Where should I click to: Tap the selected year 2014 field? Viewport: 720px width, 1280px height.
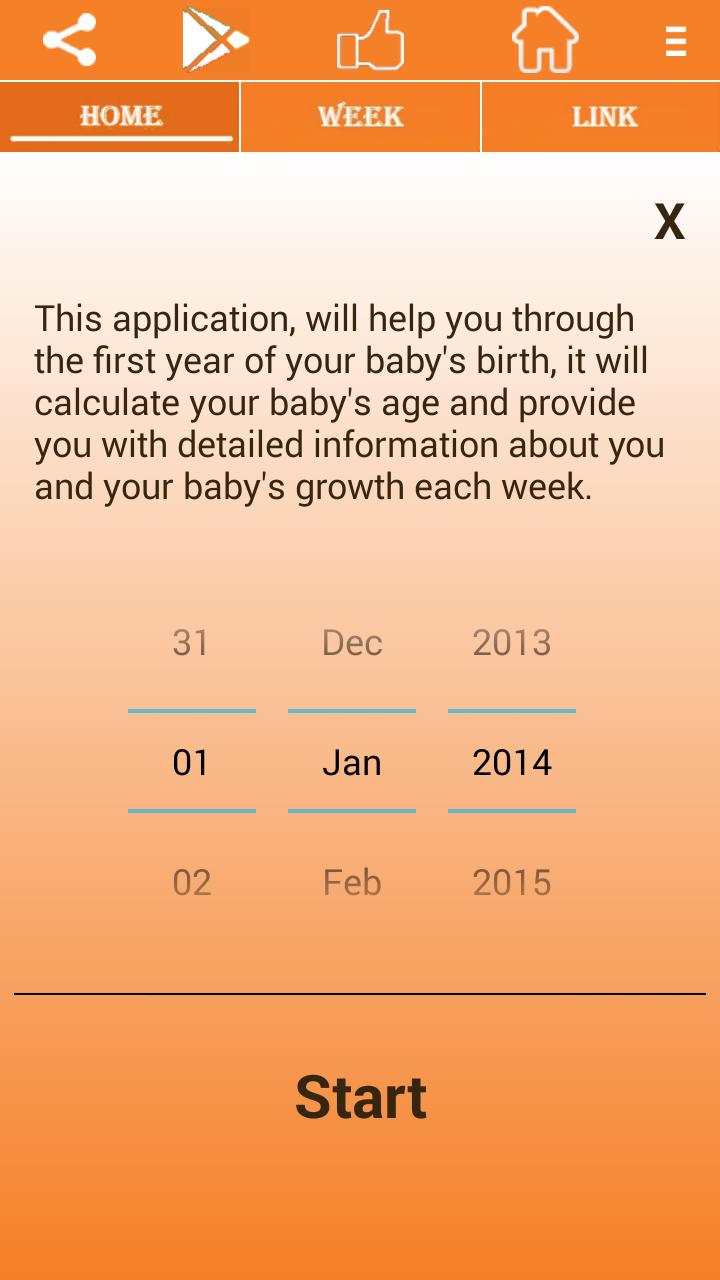coord(511,763)
